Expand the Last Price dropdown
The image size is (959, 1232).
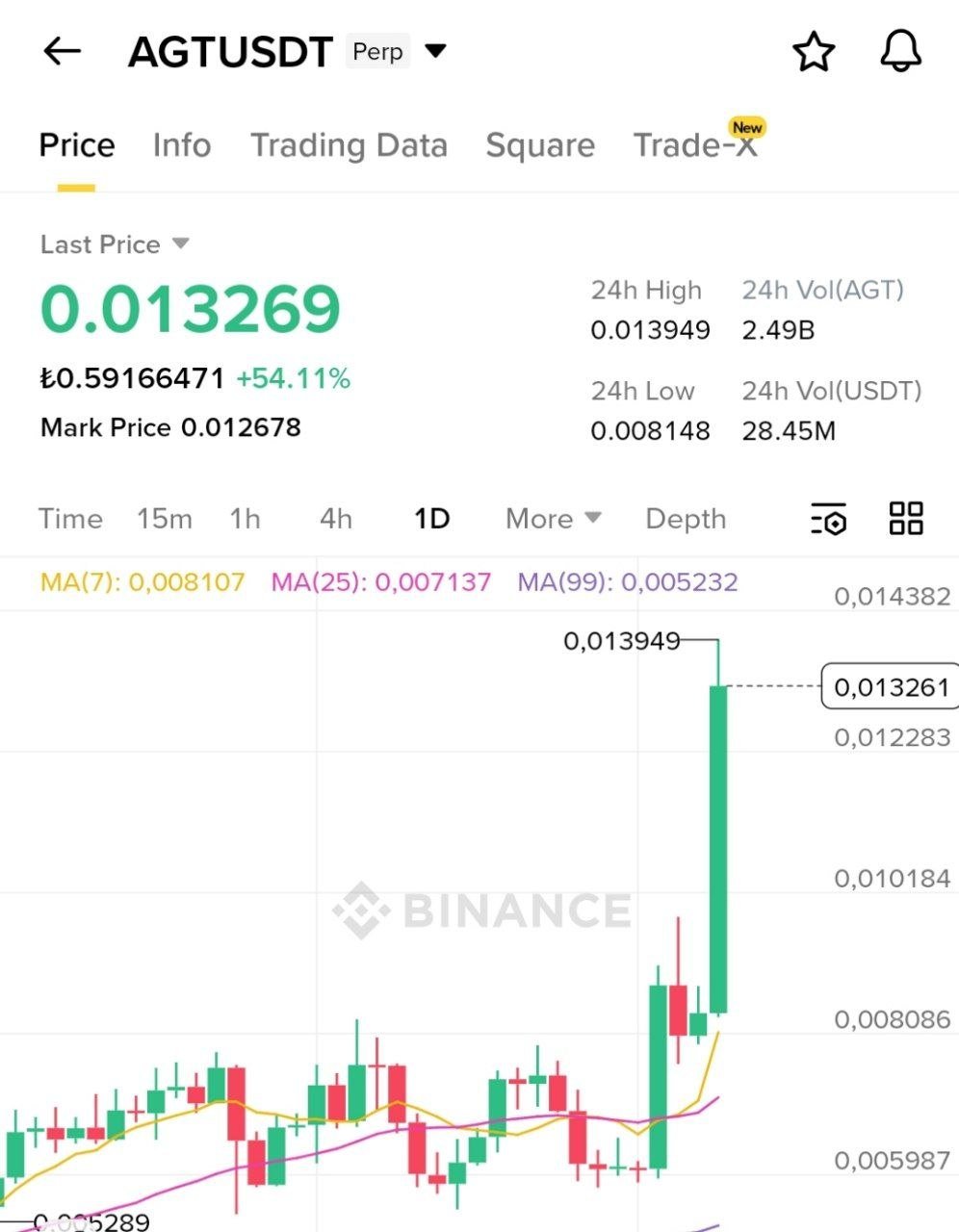click(180, 244)
